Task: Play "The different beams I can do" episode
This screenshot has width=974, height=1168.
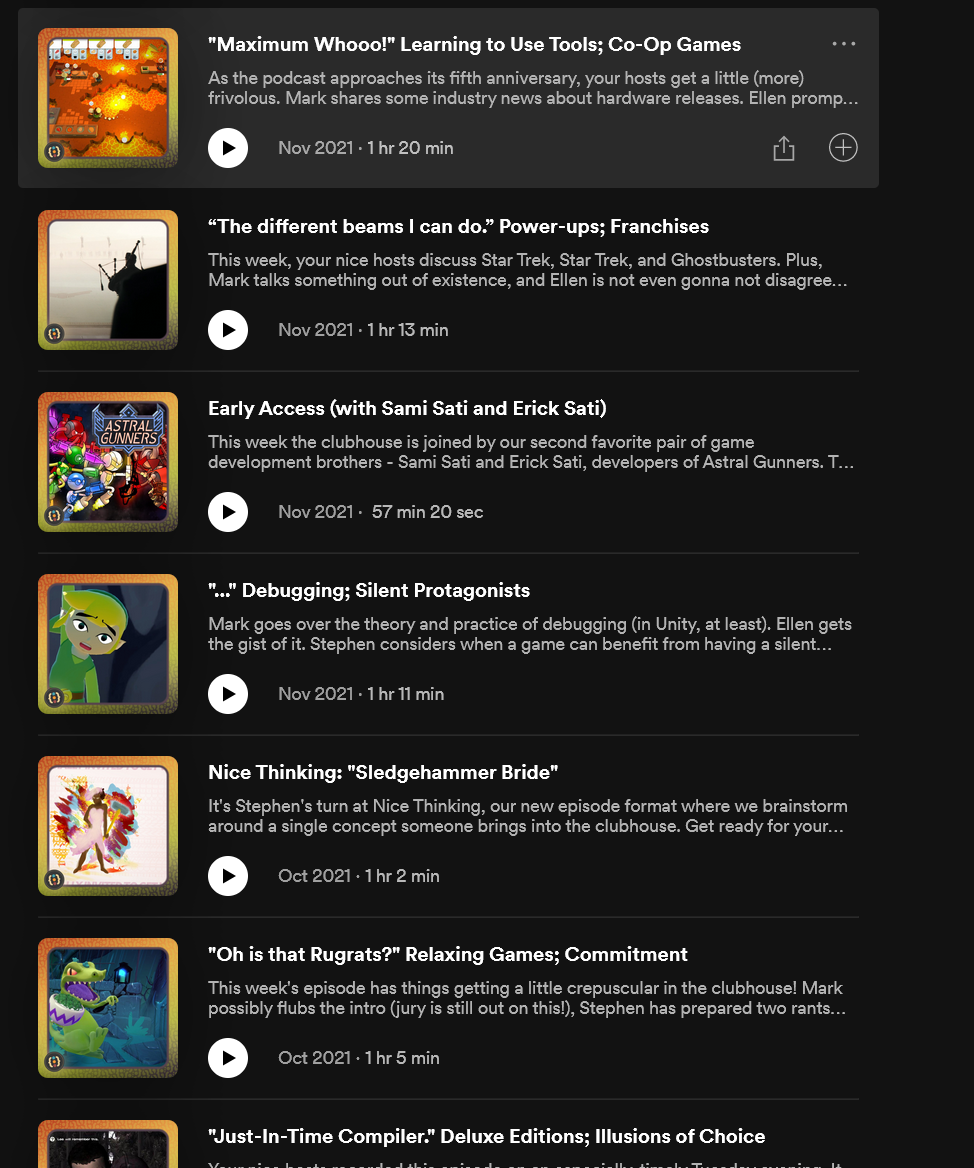Action: tap(228, 330)
